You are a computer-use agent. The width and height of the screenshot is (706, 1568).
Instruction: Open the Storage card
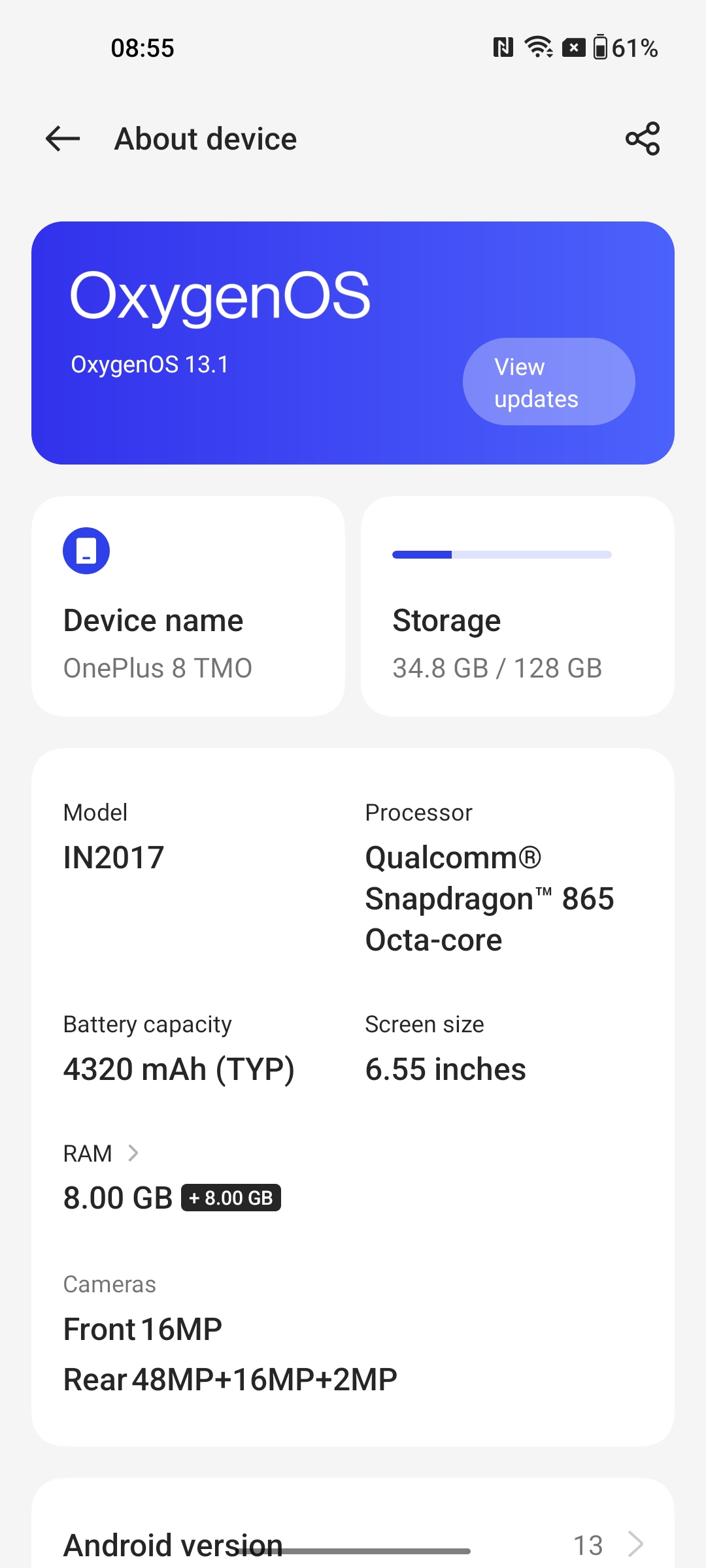tap(517, 606)
